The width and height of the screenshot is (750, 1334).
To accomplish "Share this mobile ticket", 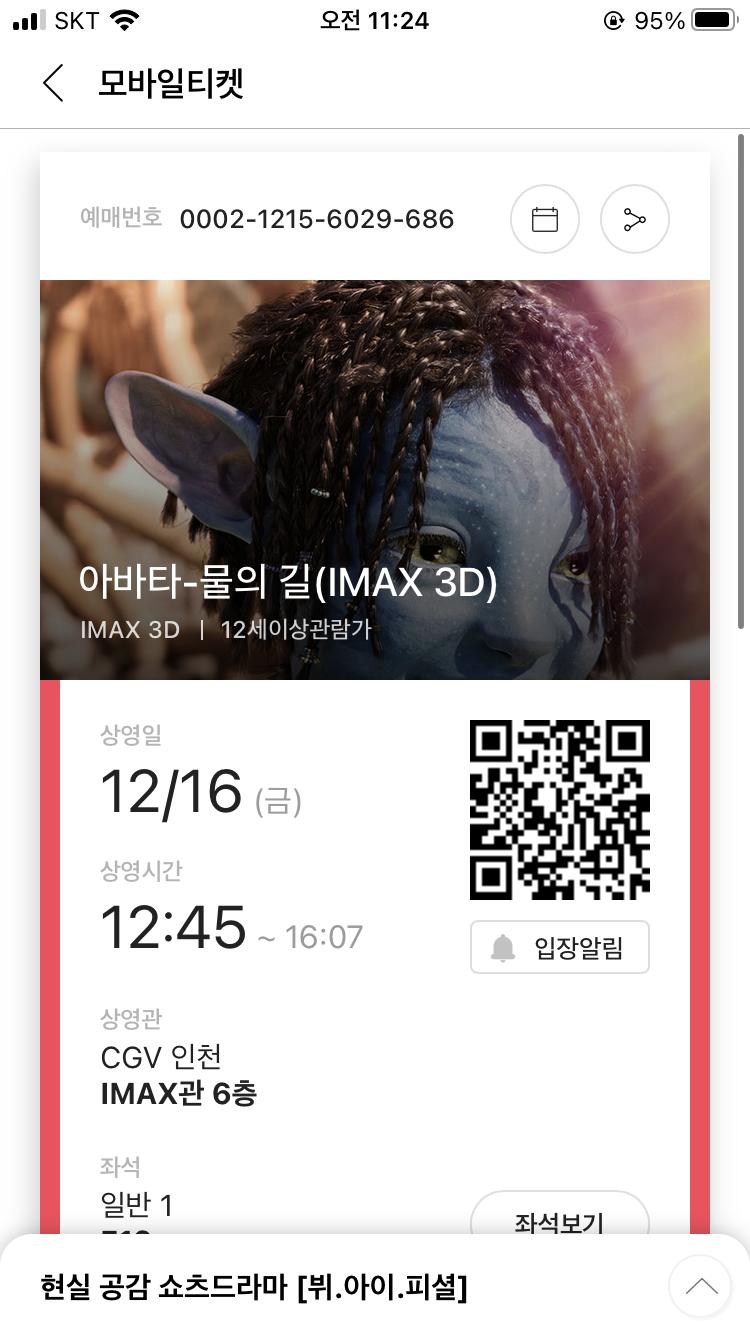I will [x=635, y=219].
